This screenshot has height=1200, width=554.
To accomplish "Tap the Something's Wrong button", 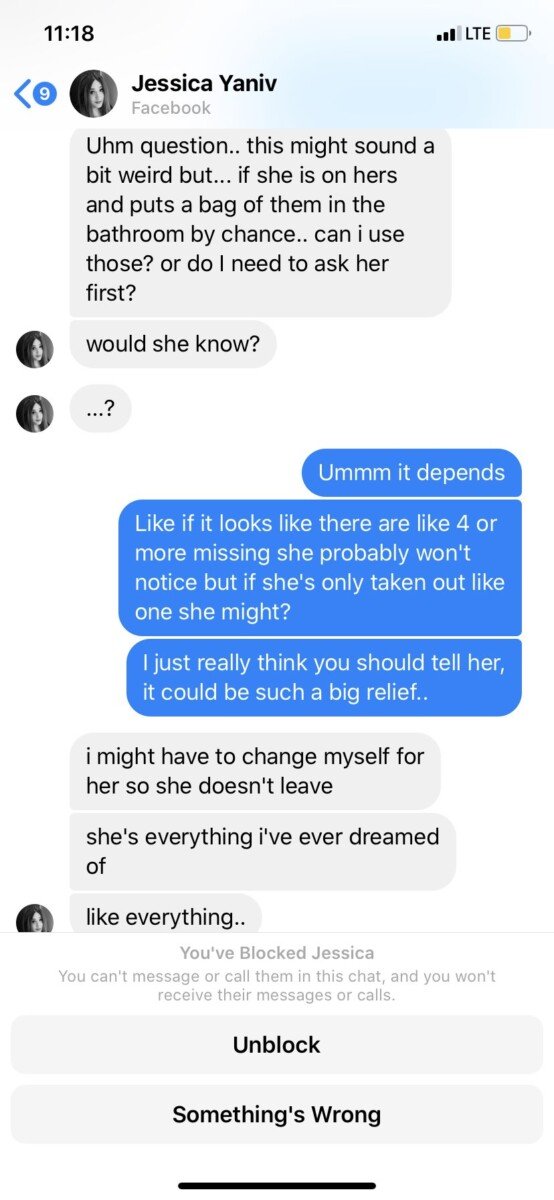I will point(277,1114).
